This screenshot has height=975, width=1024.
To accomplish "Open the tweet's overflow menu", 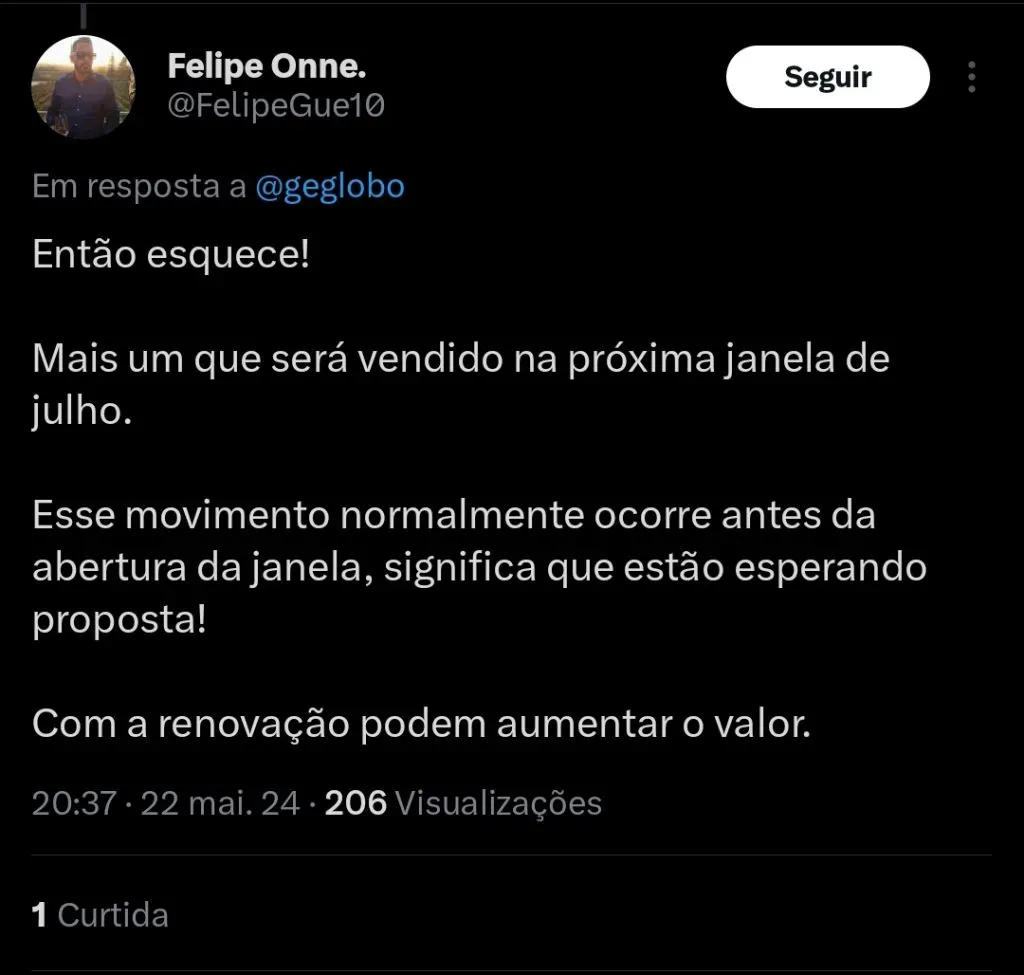I will pos(972,77).
